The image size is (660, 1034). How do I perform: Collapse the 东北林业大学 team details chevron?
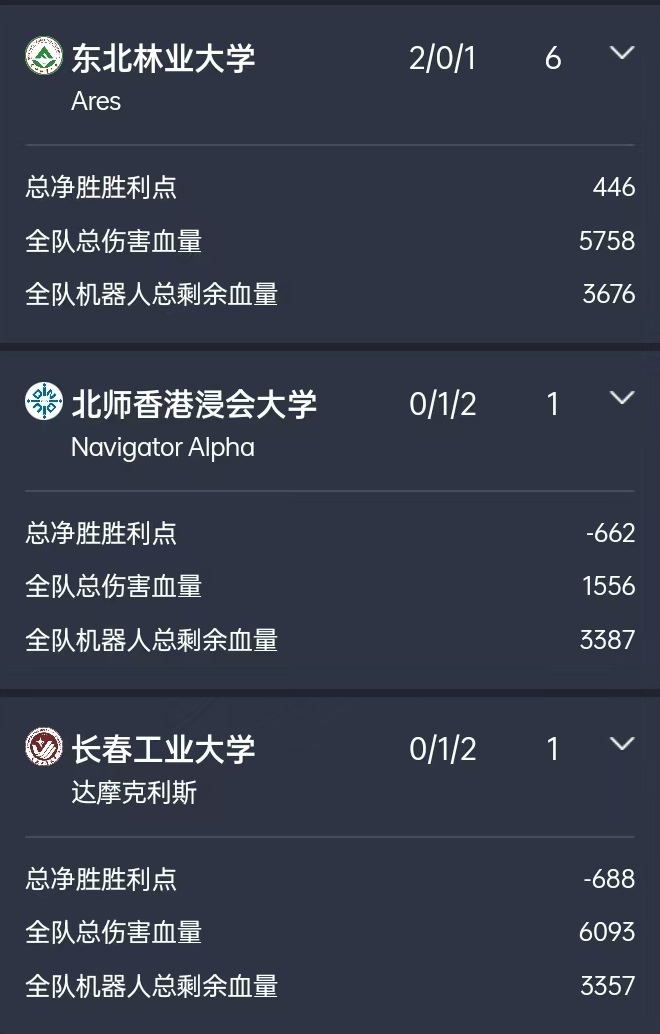tap(622, 53)
